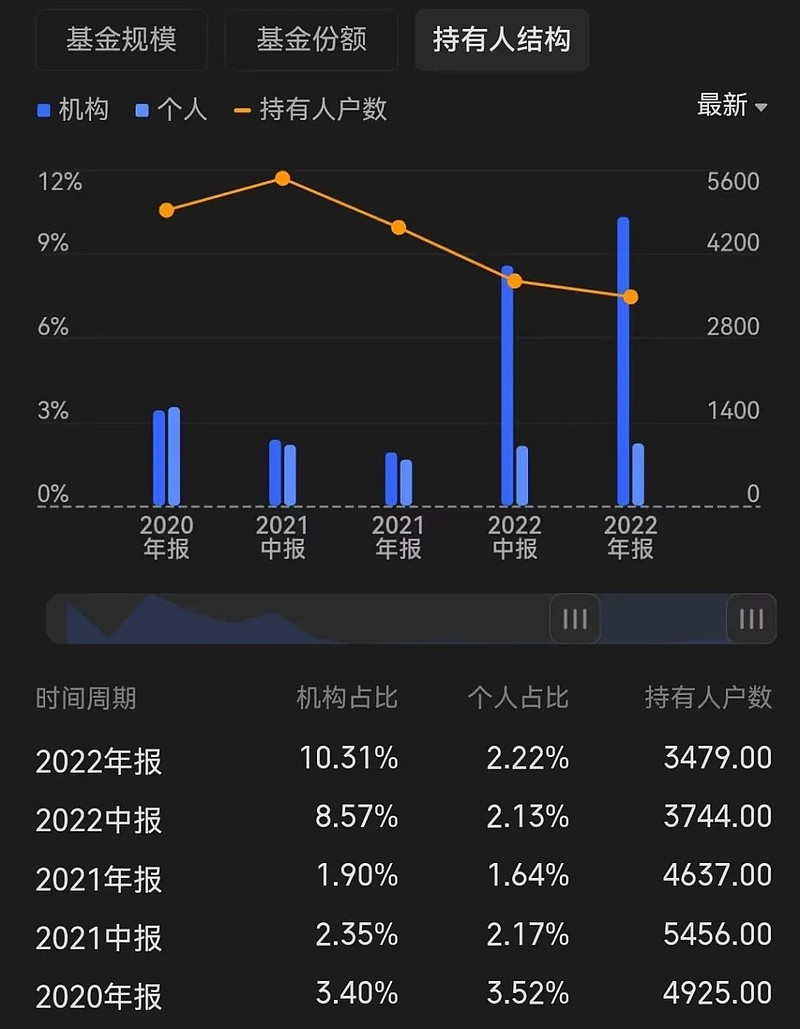Click the 2020年报 axis label
This screenshot has height=1029, width=800.
click(166, 537)
